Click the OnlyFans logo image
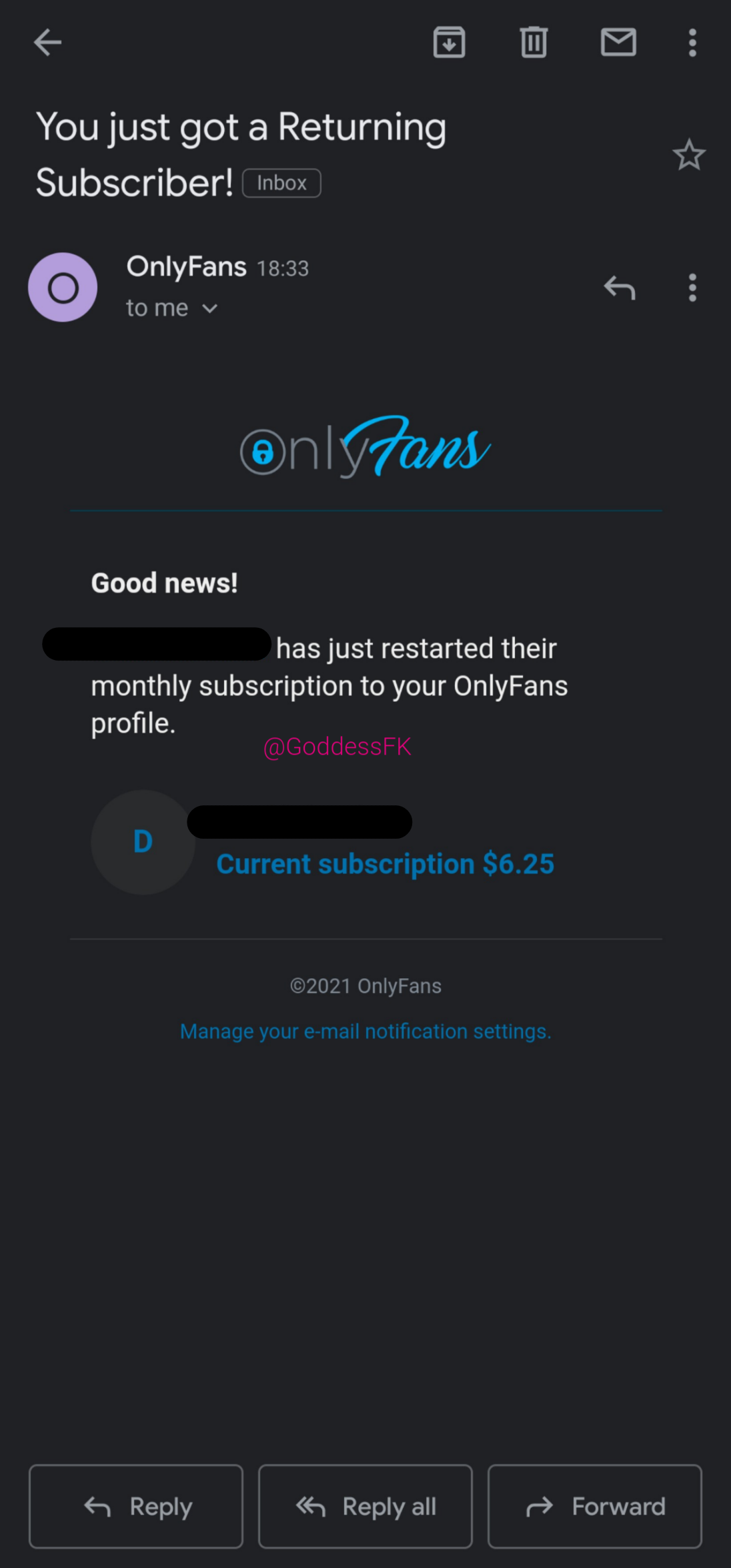731x1568 pixels. tap(365, 449)
